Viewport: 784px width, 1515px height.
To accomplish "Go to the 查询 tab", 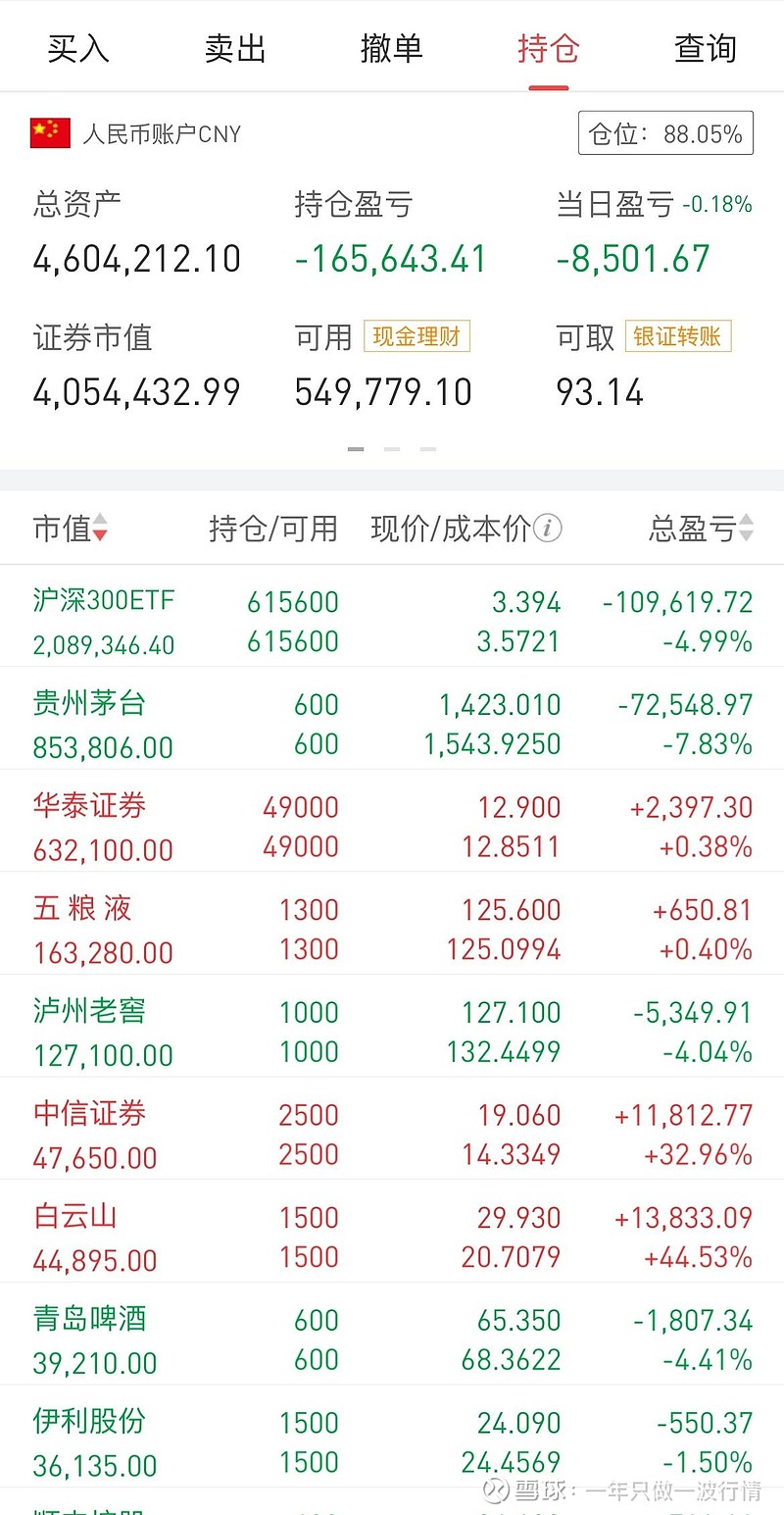I will (706, 48).
